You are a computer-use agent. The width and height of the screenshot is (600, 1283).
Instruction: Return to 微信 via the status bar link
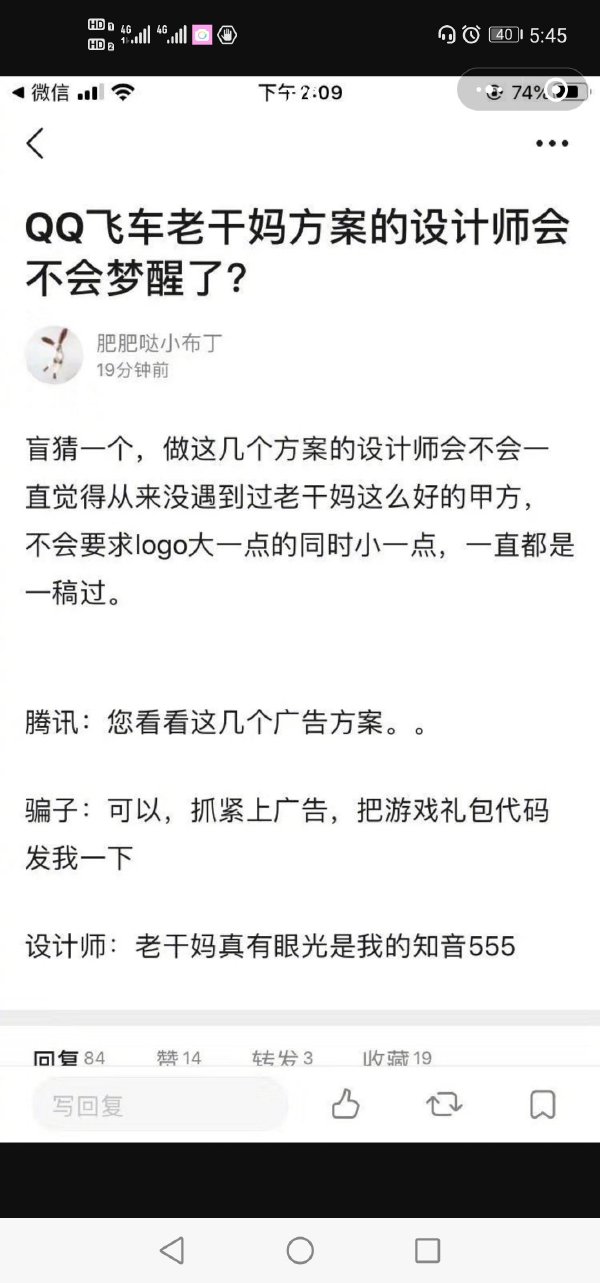click(42, 93)
